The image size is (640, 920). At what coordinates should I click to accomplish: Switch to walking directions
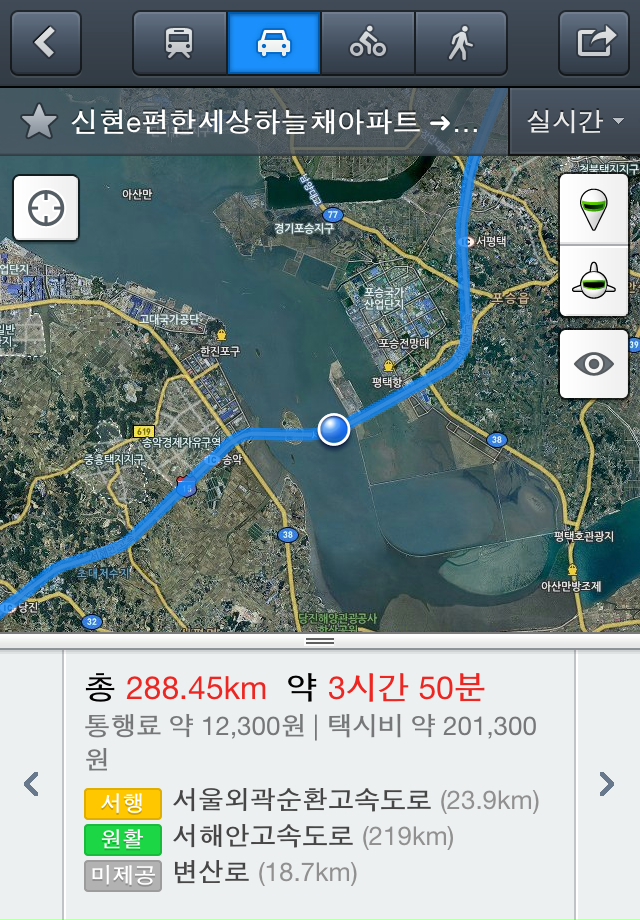coord(460,43)
